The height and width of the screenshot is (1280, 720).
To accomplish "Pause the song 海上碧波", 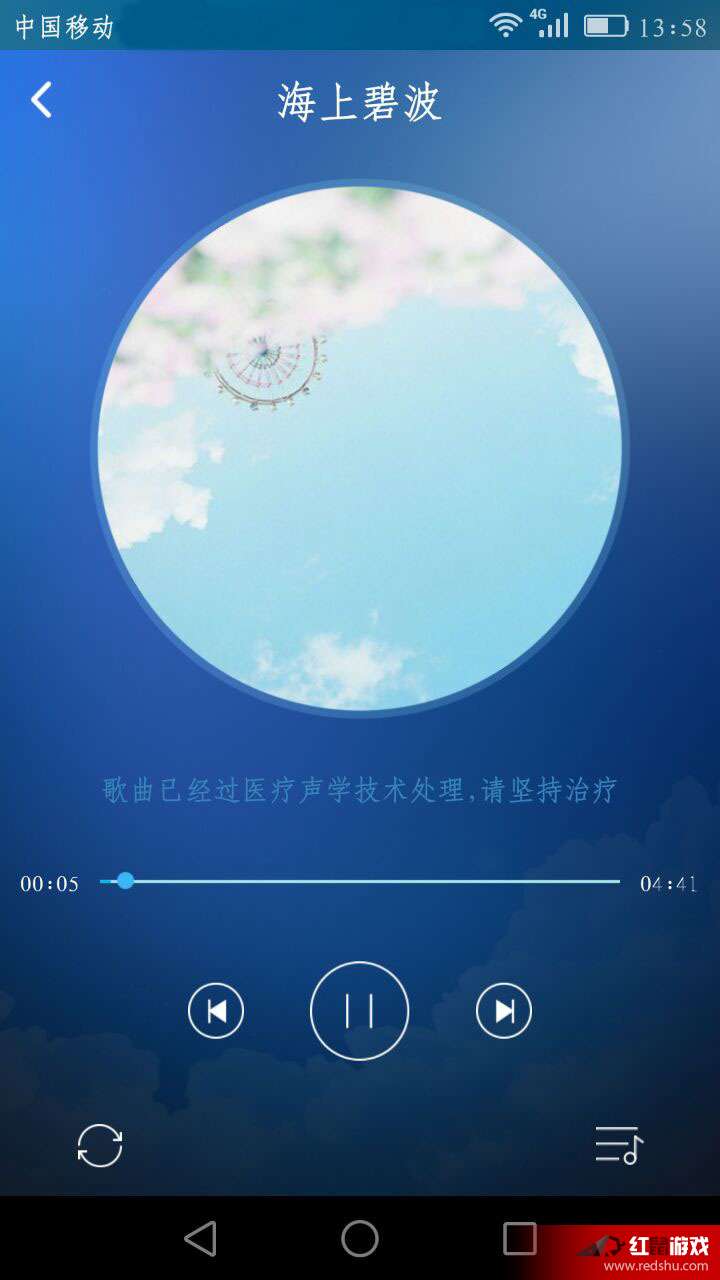I will point(359,1011).
